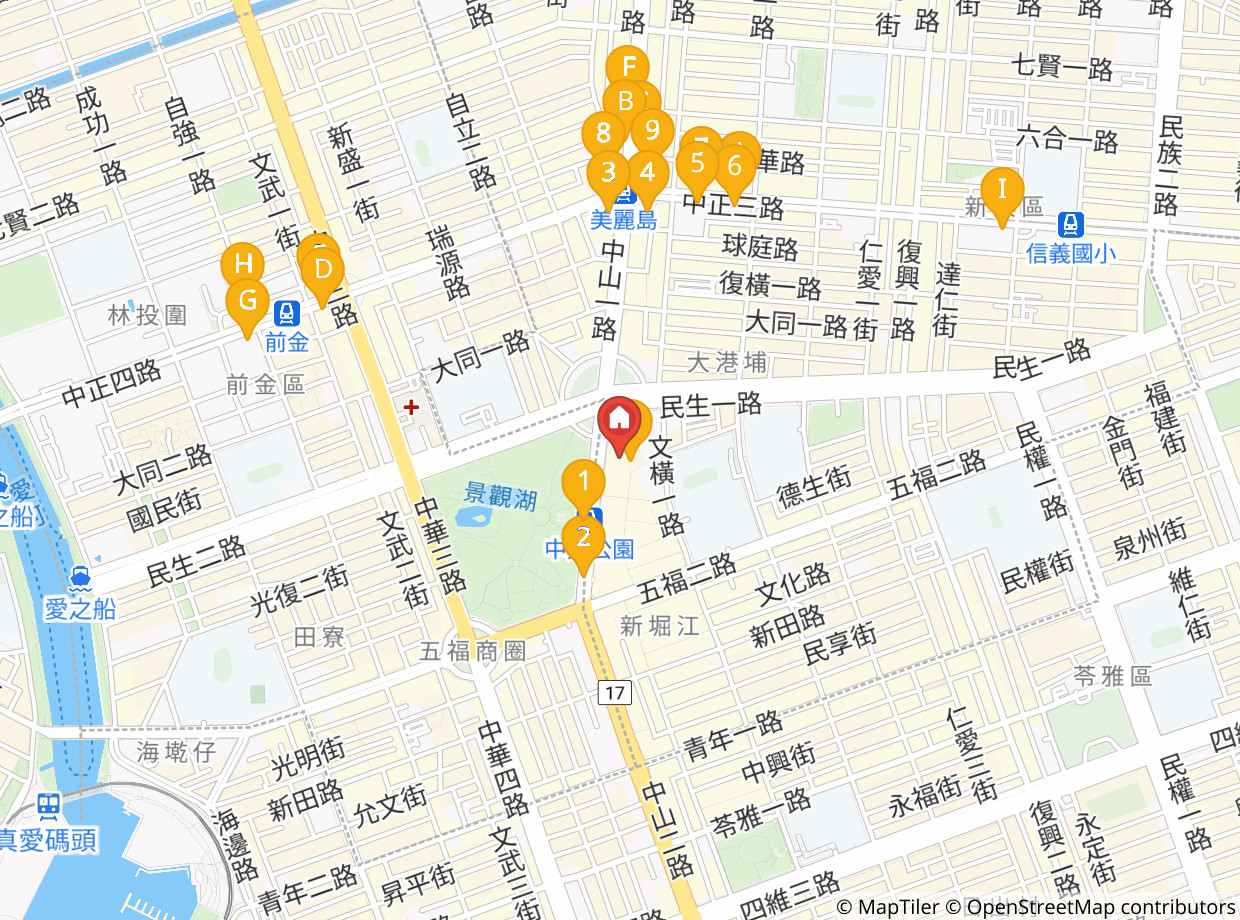The height and width of the screenshot is (920, 1240).
Task: Select map marker 2
Action: point(583,539)
